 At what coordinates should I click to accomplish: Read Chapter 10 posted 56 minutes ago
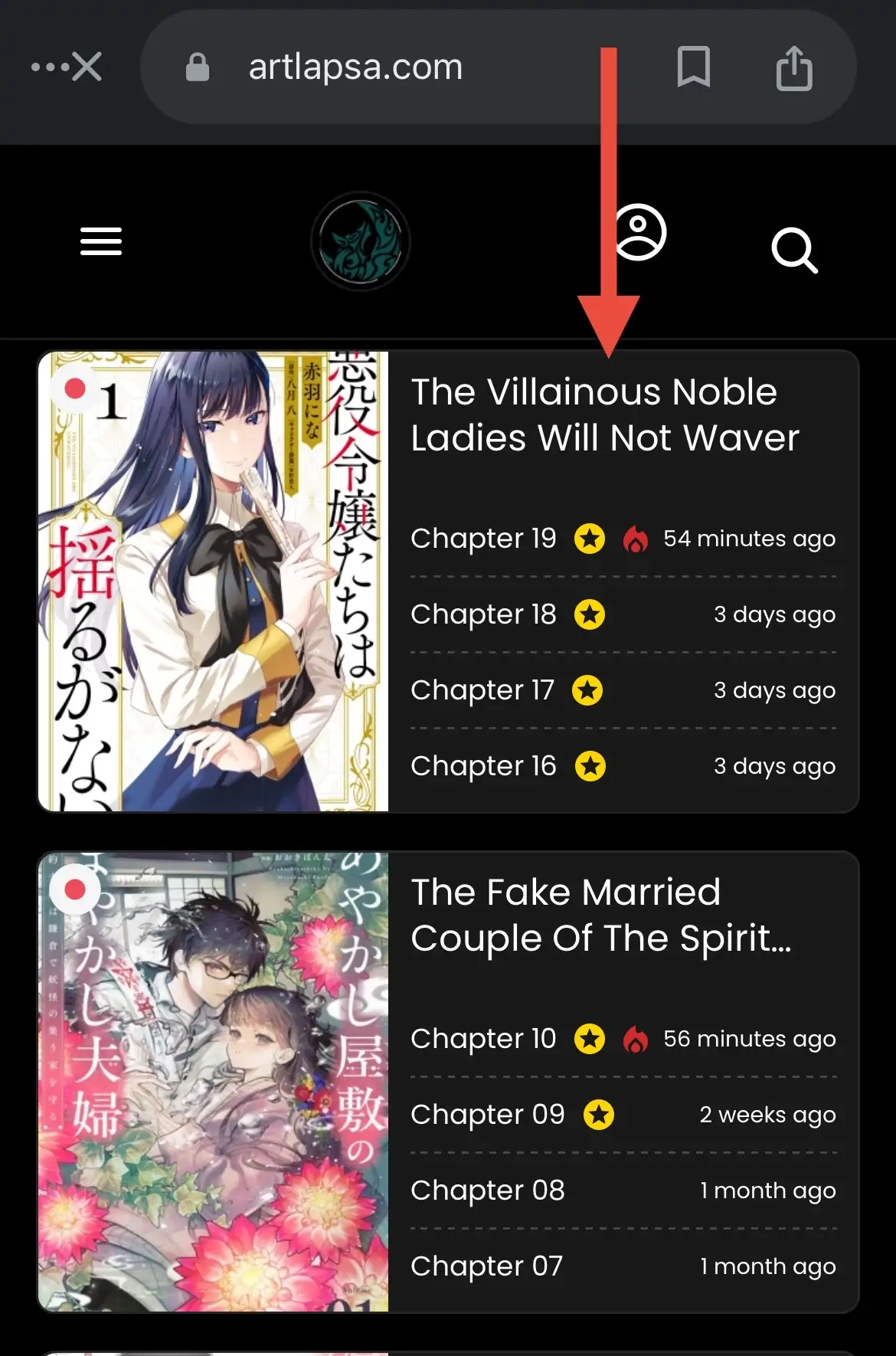pyautogui.click(x=483, y=1039)
